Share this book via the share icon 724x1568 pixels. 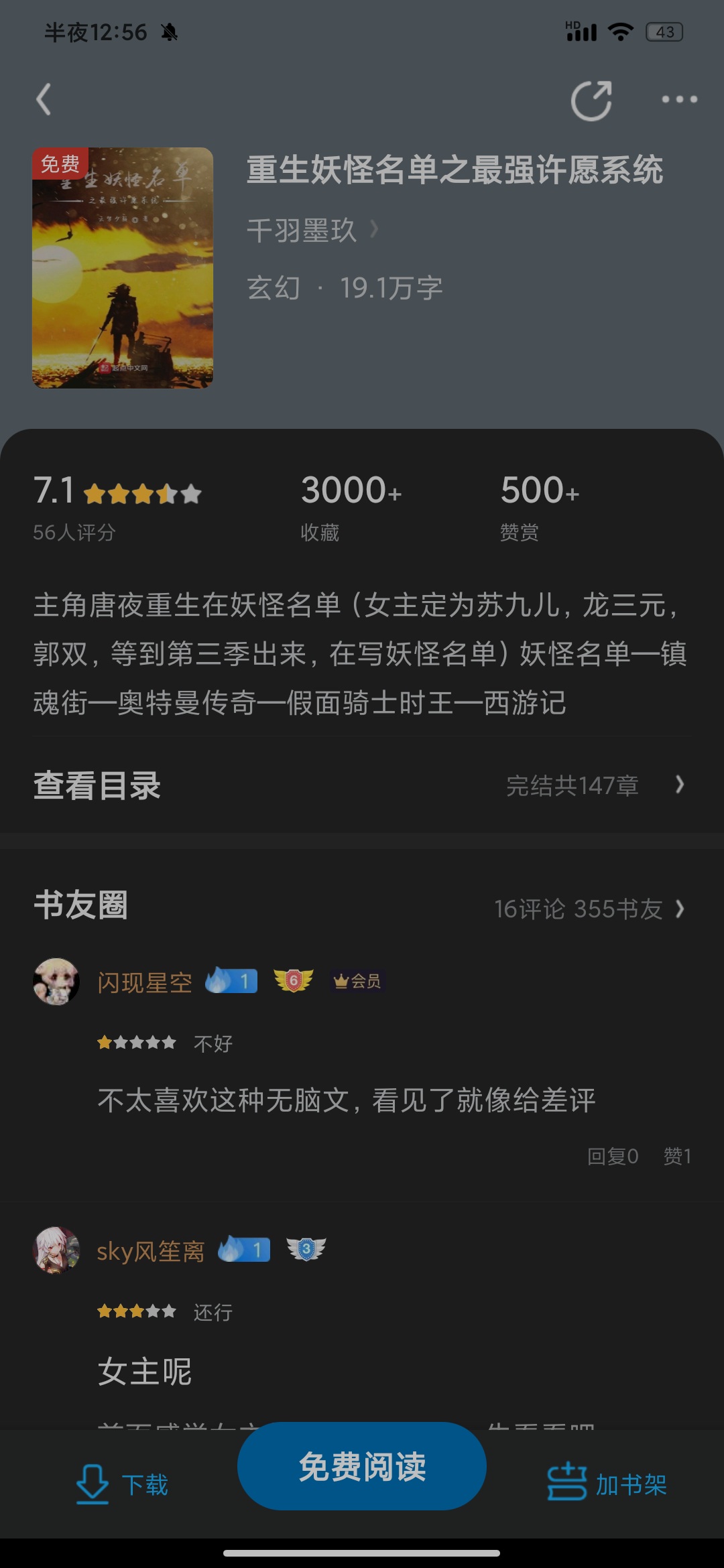click(x=591, y=101)
